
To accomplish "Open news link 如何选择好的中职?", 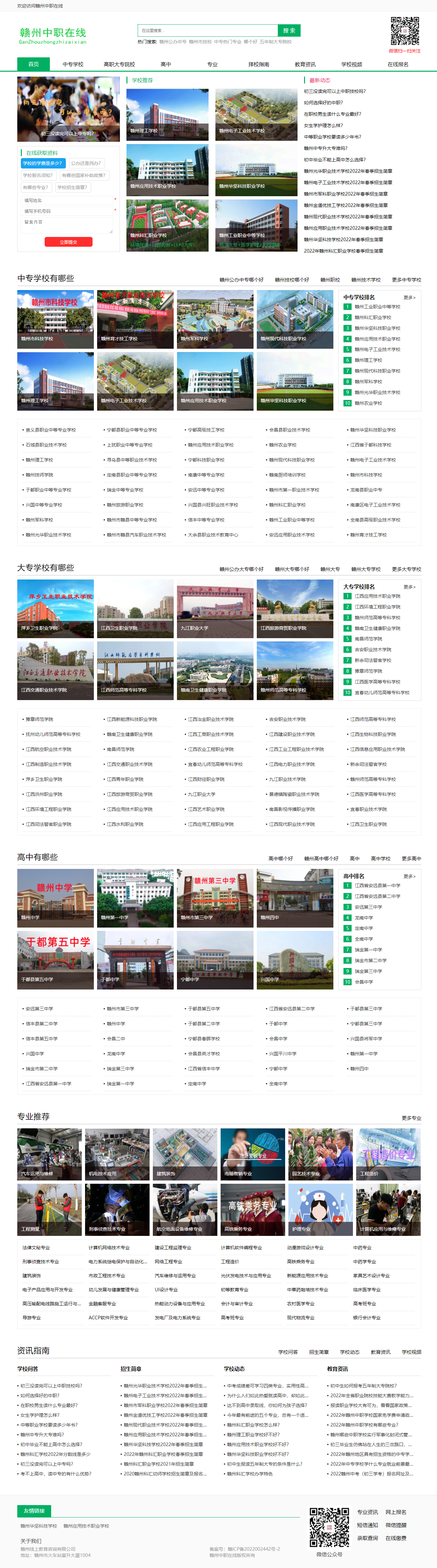I will tap(324, 102).
